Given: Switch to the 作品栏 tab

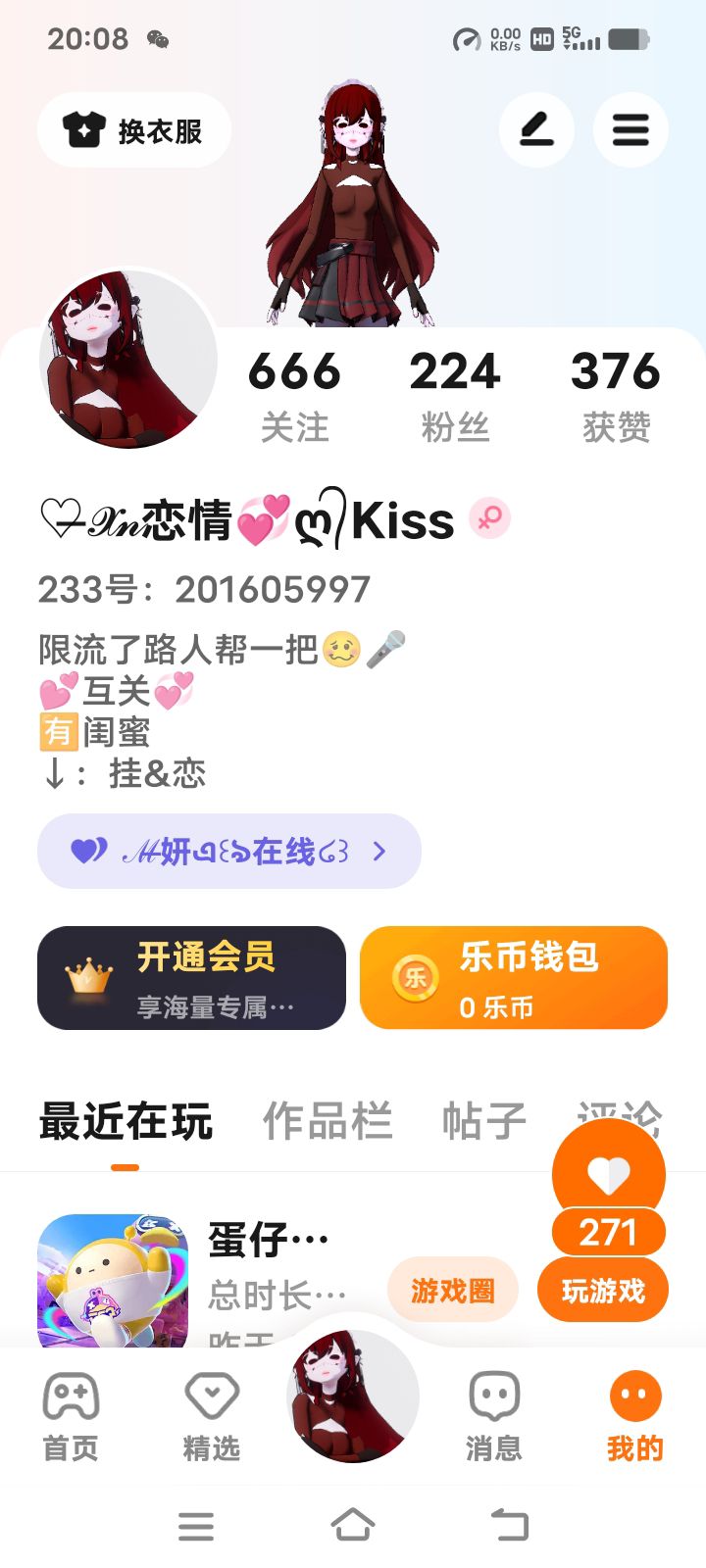Looking at the screenshot, I should [x=328, y=1121].
